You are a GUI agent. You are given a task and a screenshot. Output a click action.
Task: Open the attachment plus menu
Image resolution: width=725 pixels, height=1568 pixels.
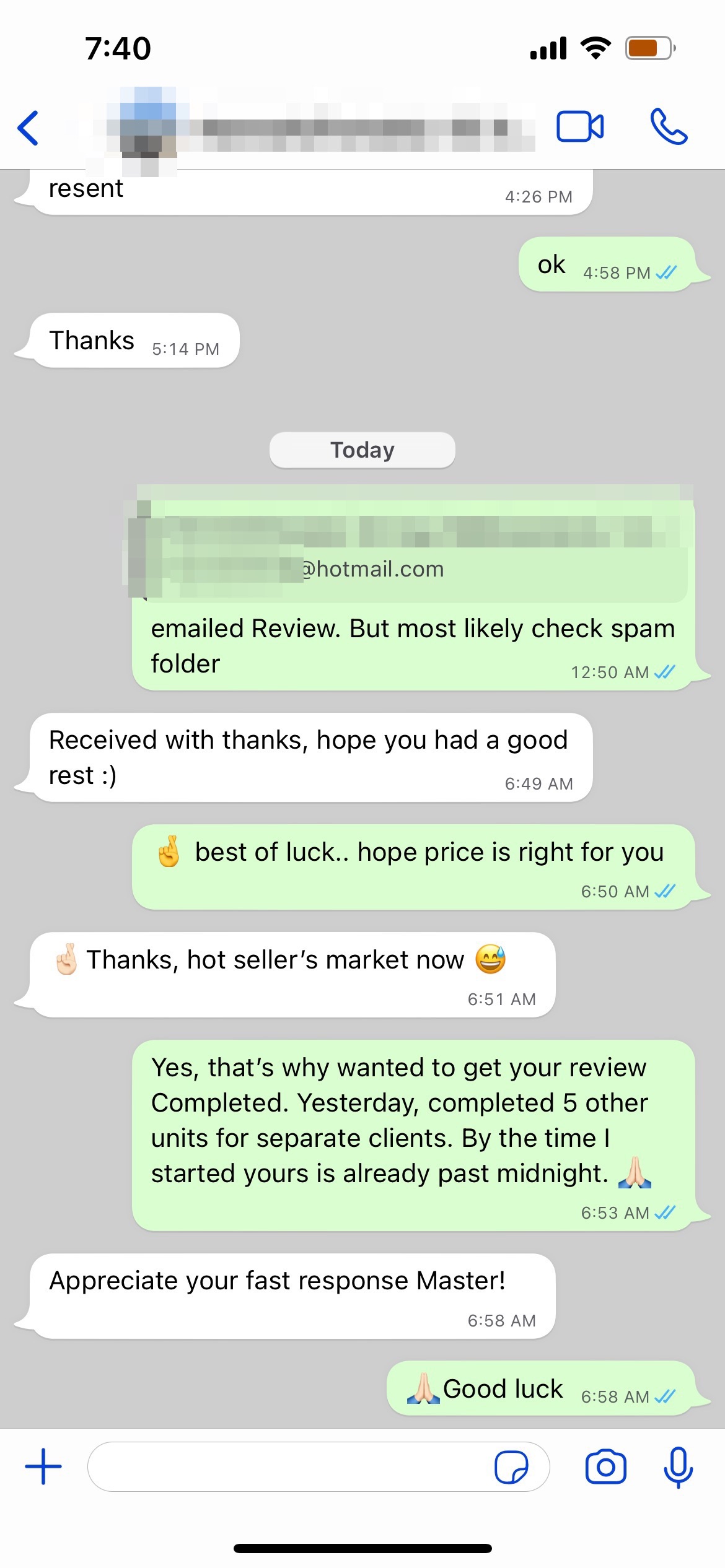43,1466
